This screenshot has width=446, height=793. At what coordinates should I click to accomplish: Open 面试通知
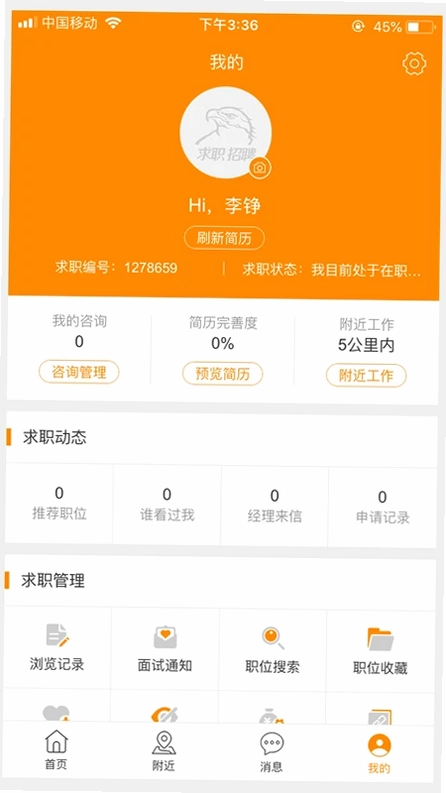click(165, 649)
